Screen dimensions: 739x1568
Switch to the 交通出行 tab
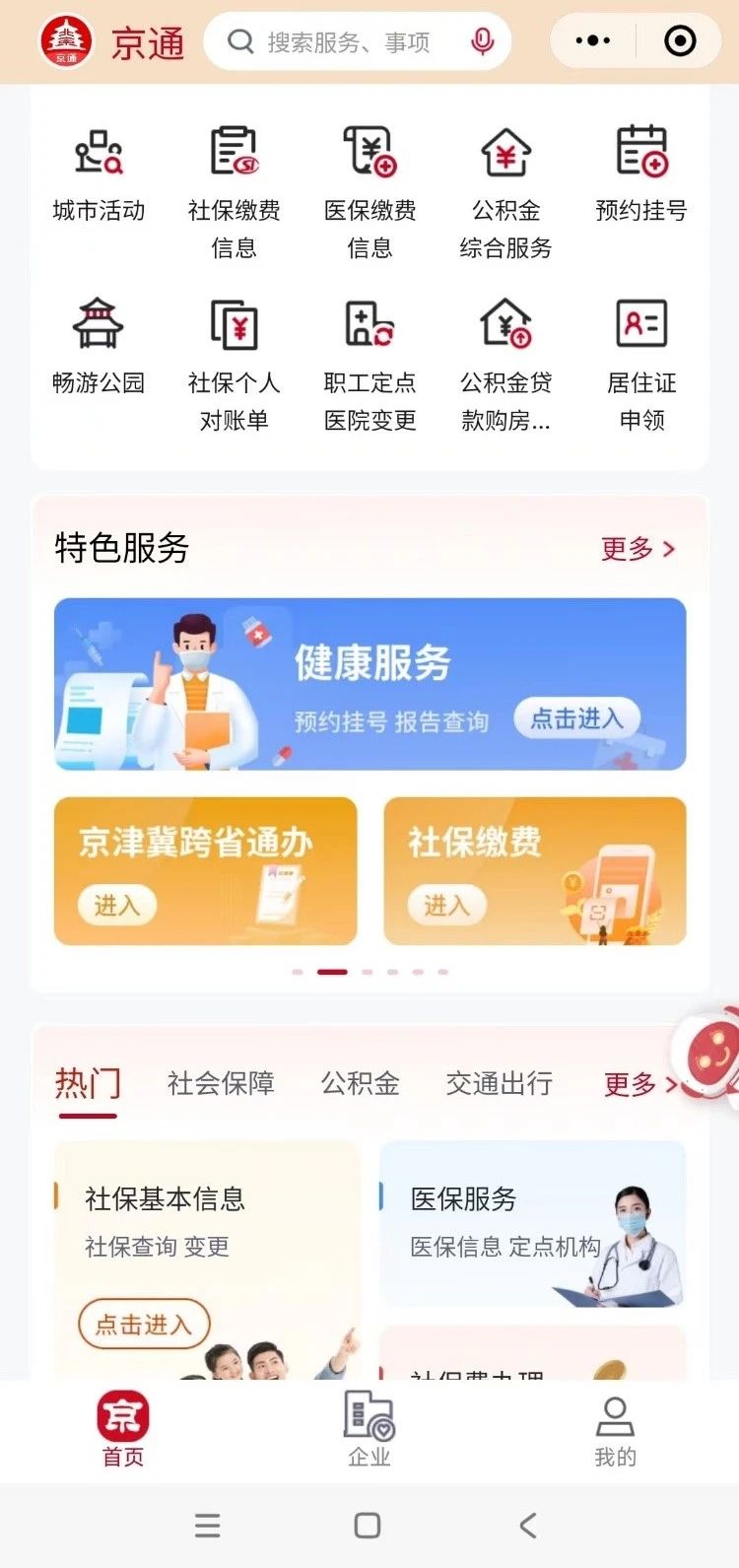point(499,1084)
